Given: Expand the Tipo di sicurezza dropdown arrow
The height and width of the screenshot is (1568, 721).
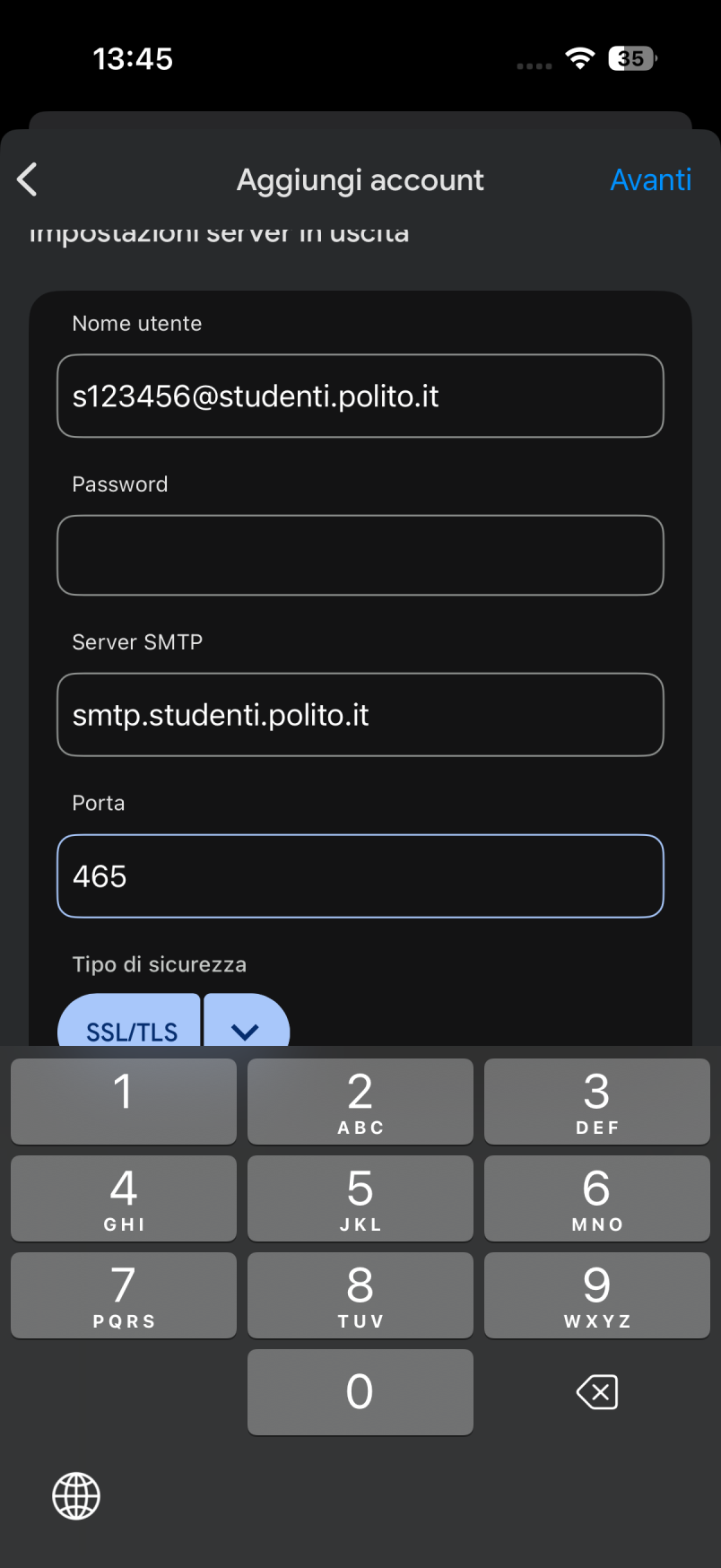Looking at the screenshot, I should [x=246, y=1023].
